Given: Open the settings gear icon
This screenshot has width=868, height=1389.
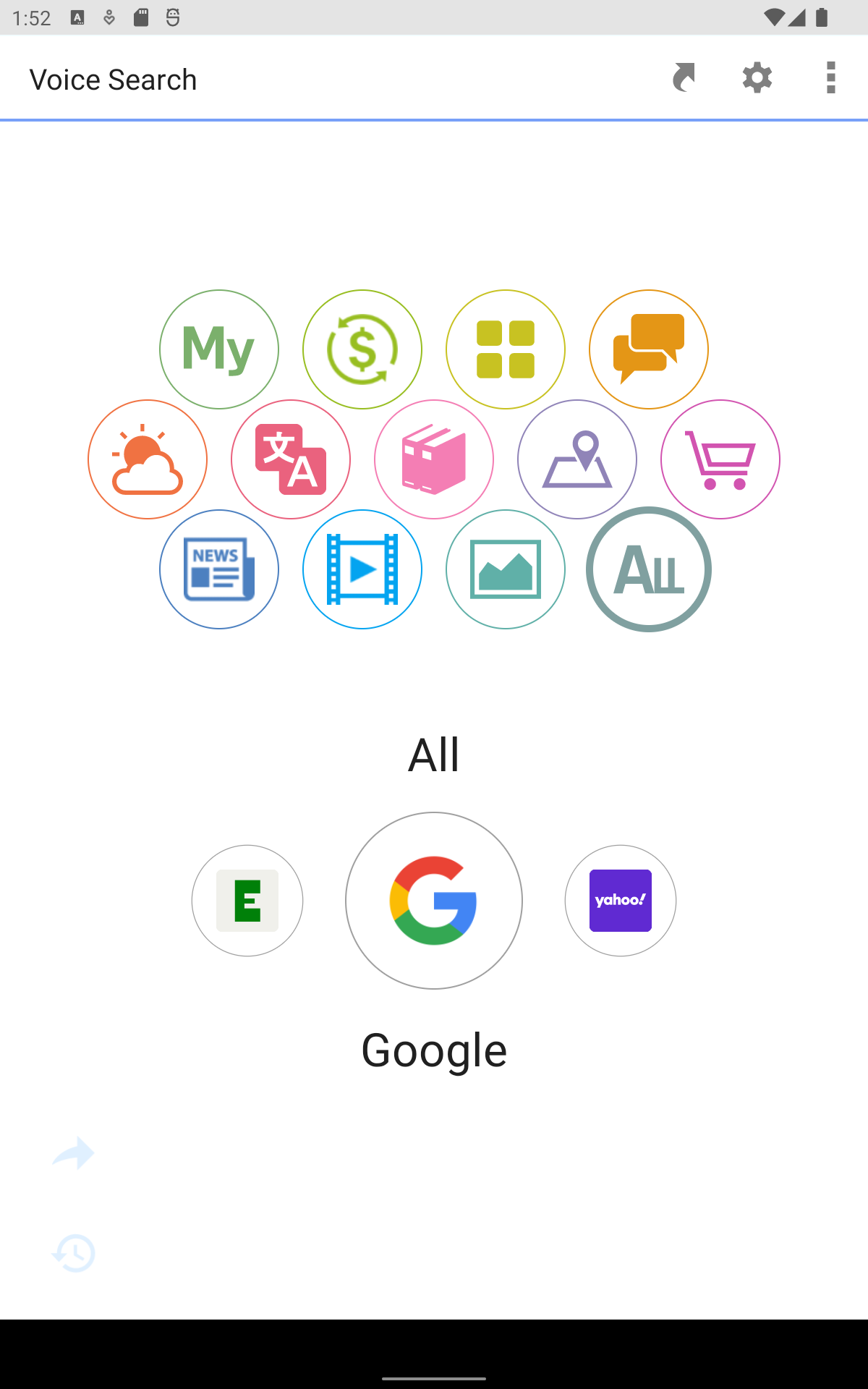Looking at the screenshot, I should [757, 77].
